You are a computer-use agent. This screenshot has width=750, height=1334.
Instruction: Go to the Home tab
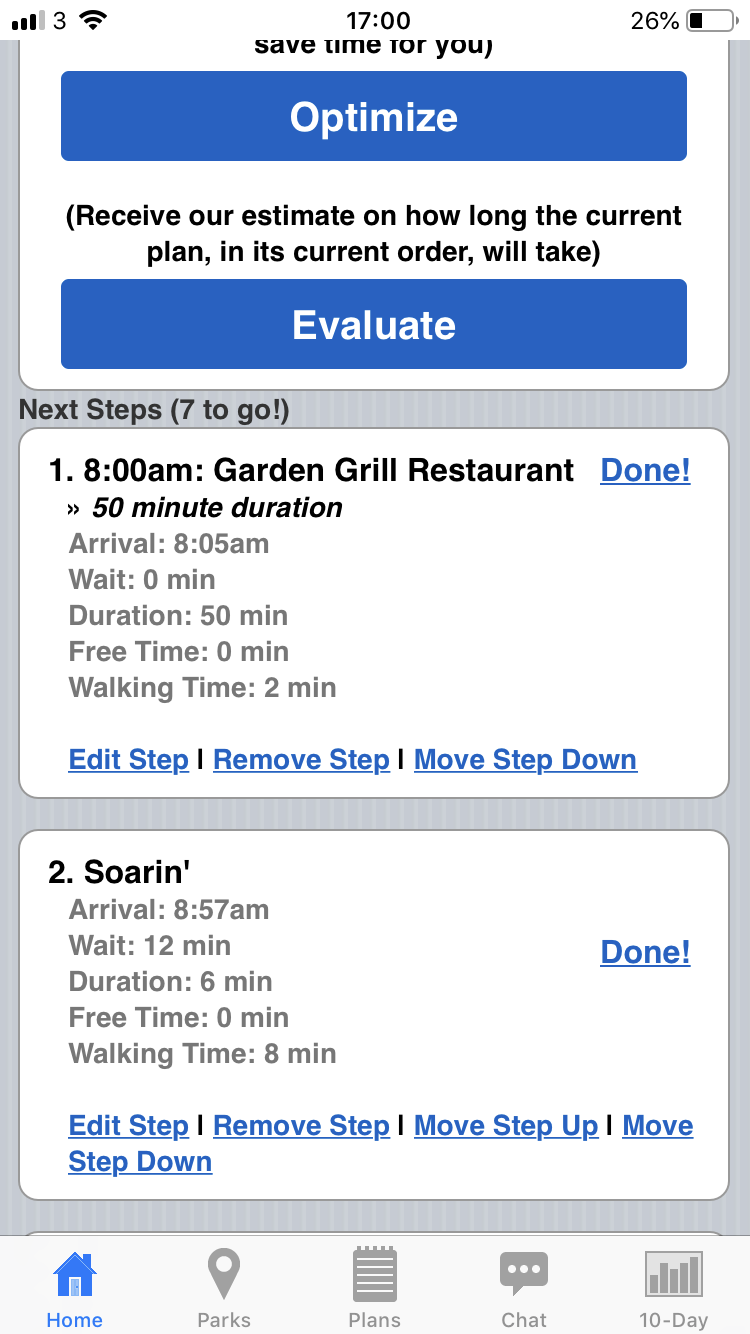tap(74, 1290)
